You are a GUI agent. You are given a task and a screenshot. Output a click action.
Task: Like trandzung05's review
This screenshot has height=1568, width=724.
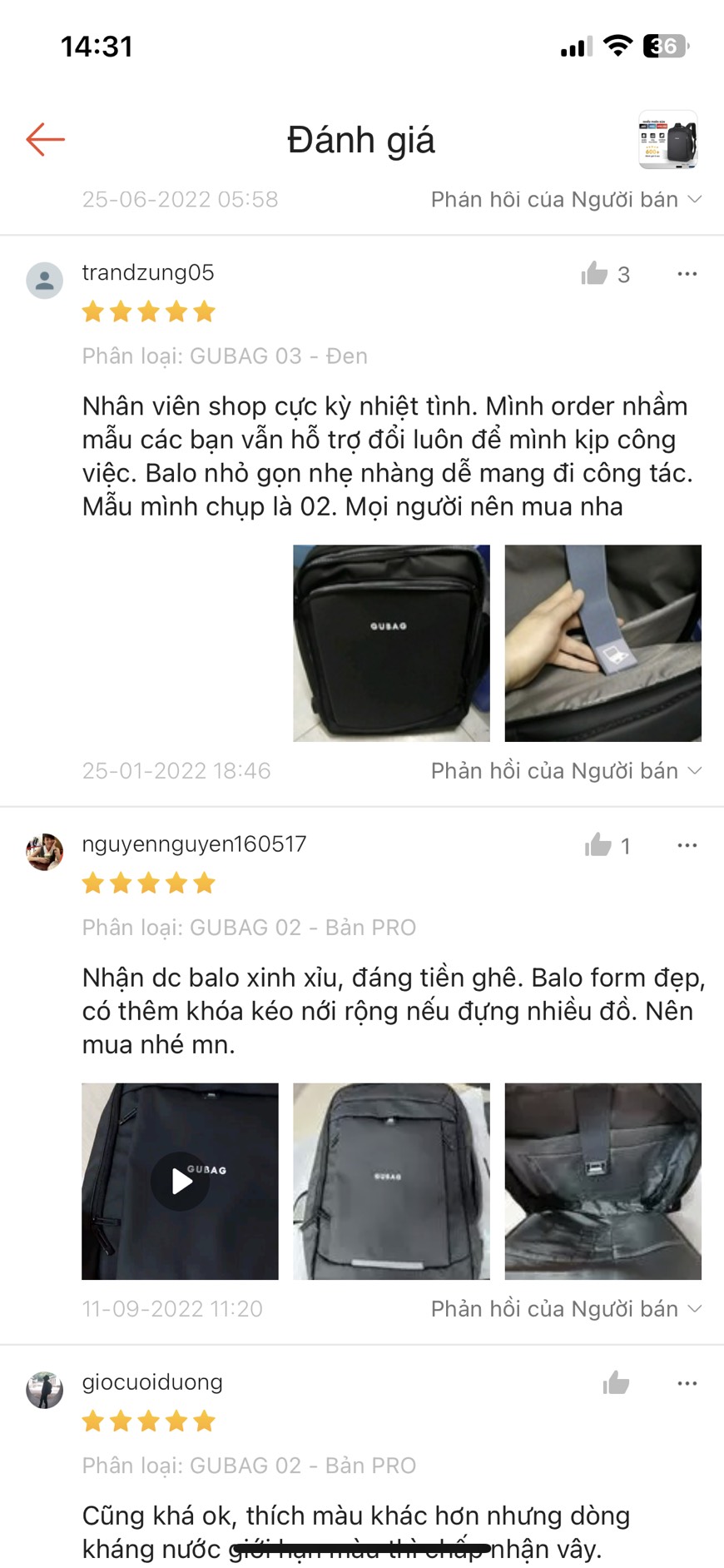pos(595,274)
